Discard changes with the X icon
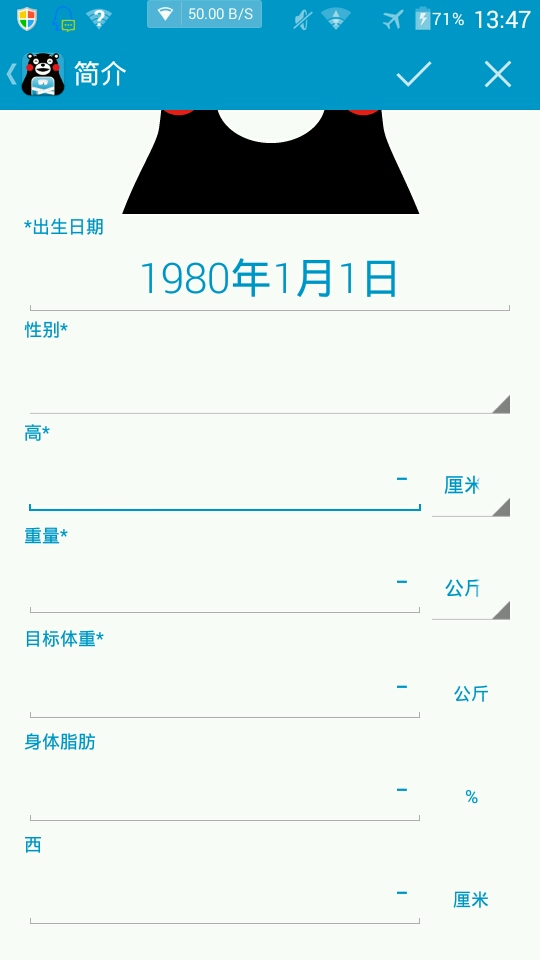 [498, 74]
